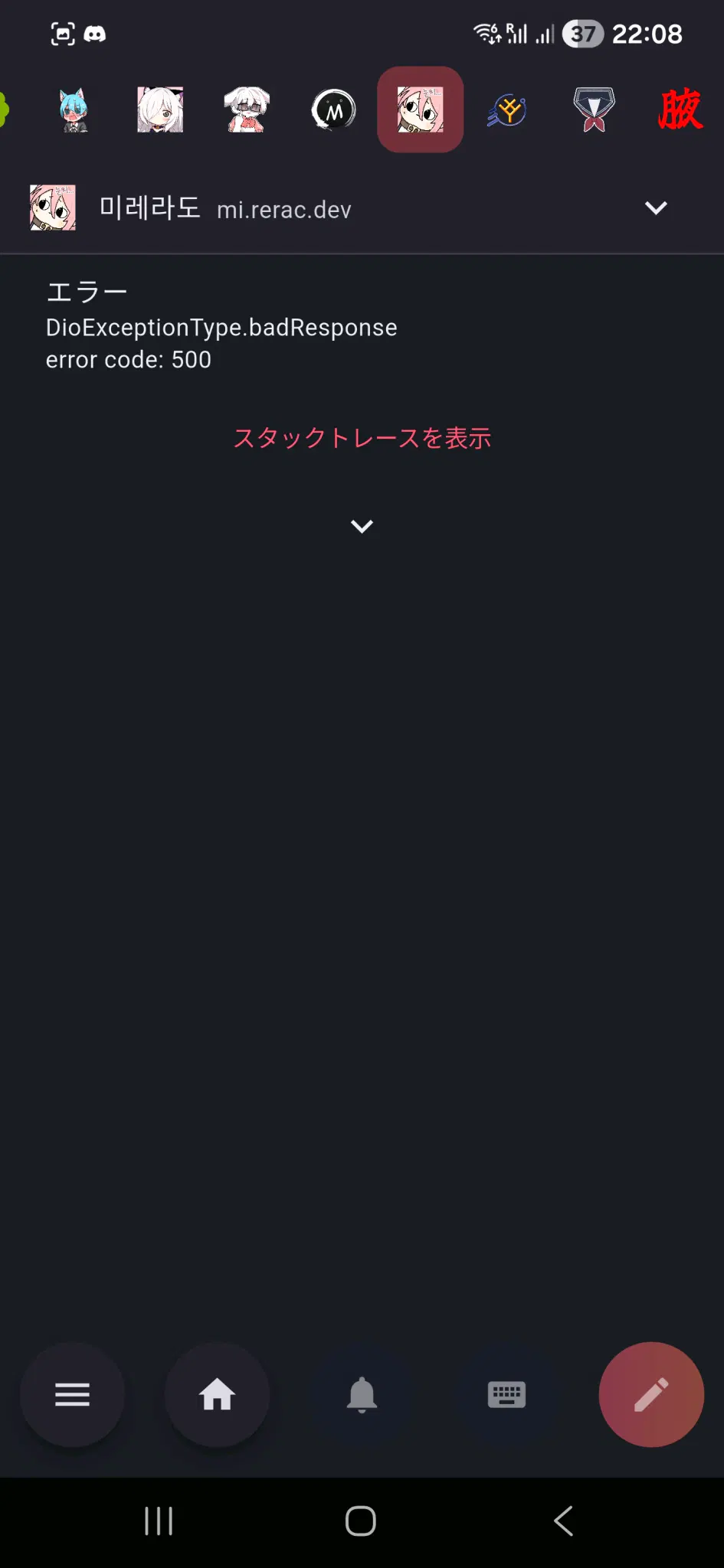The width and height of the screenshot is (724, 1568).
Task: Switch to the circular M logo tab
Action: (333, 110)
